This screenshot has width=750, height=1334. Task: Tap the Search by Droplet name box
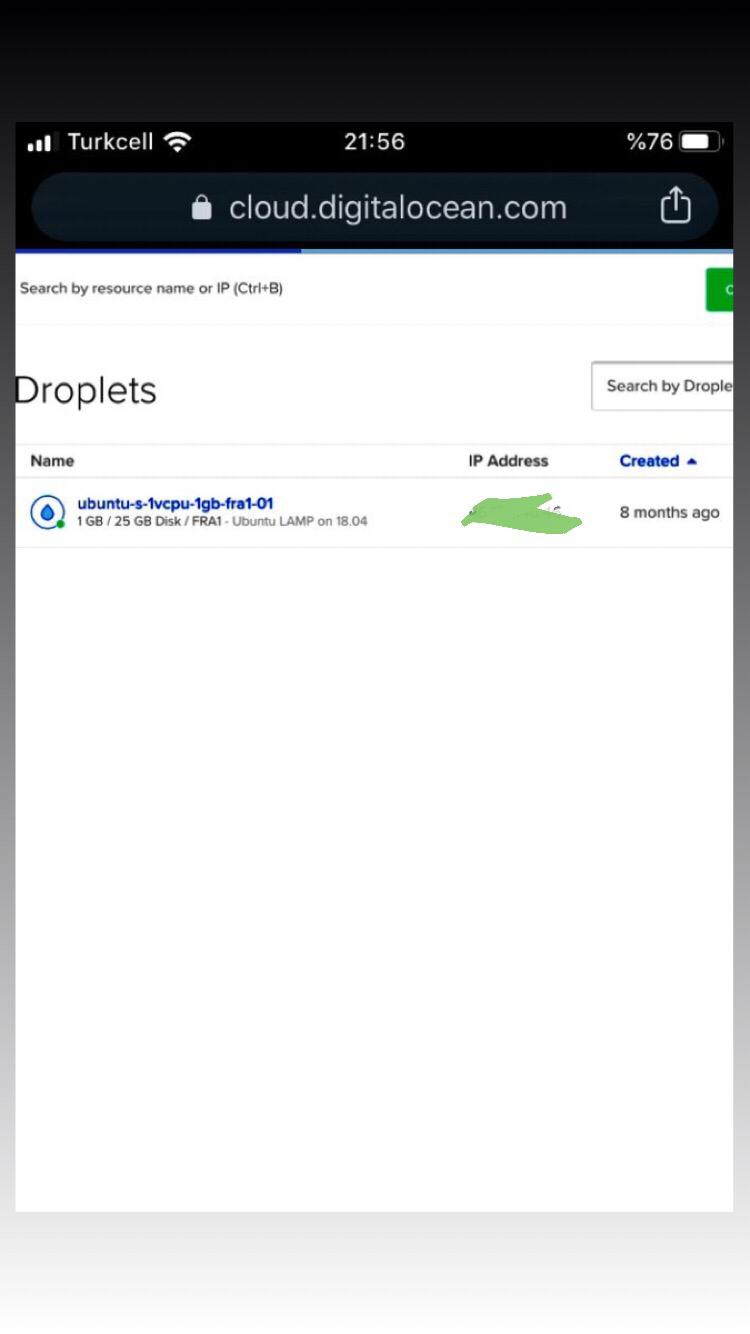click(665, 386)
